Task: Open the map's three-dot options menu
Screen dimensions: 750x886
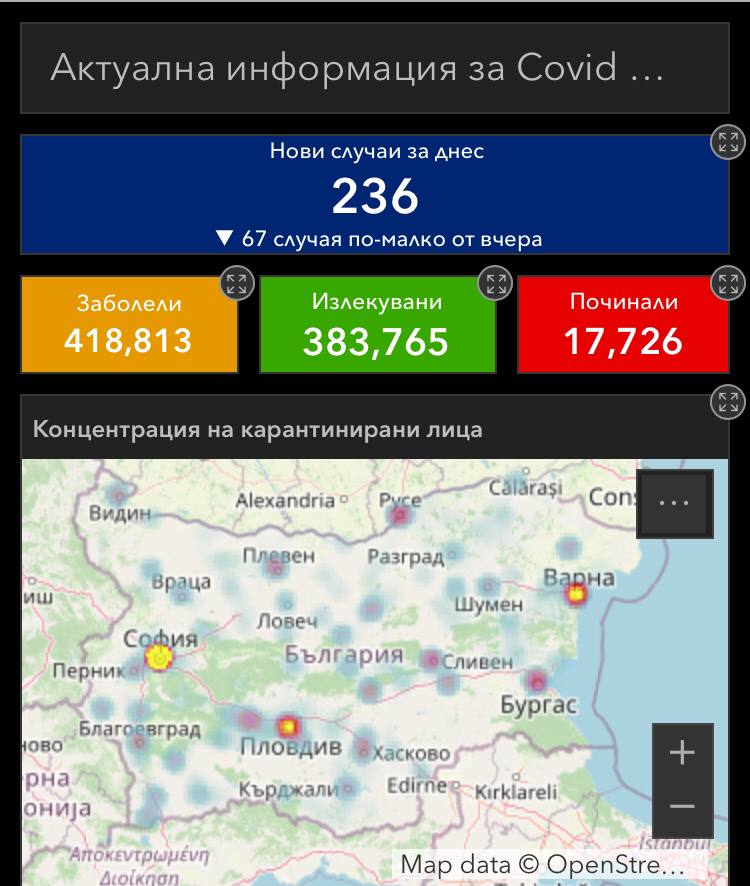Action: (674, 503)
